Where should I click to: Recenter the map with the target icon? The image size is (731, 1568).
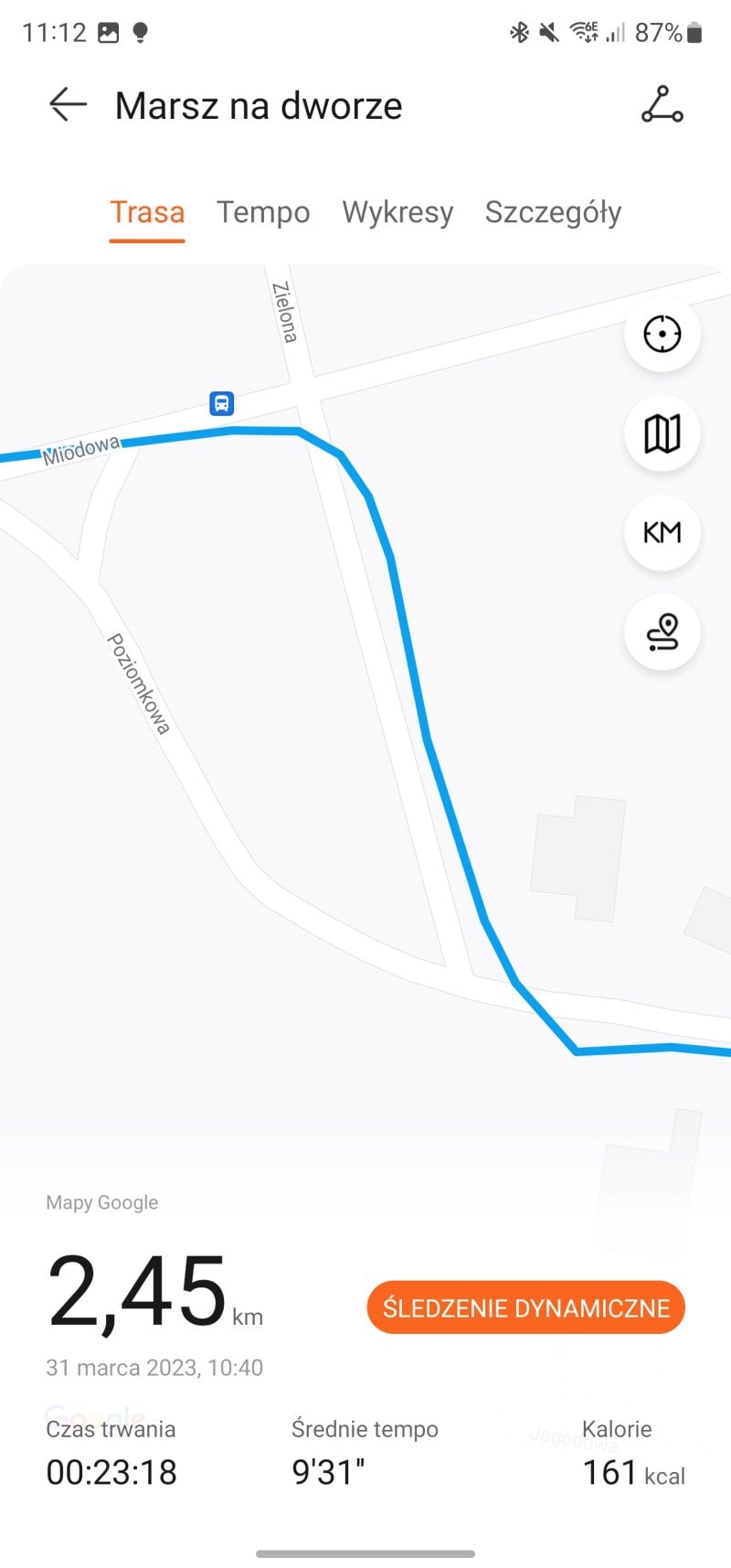[662, 334]
